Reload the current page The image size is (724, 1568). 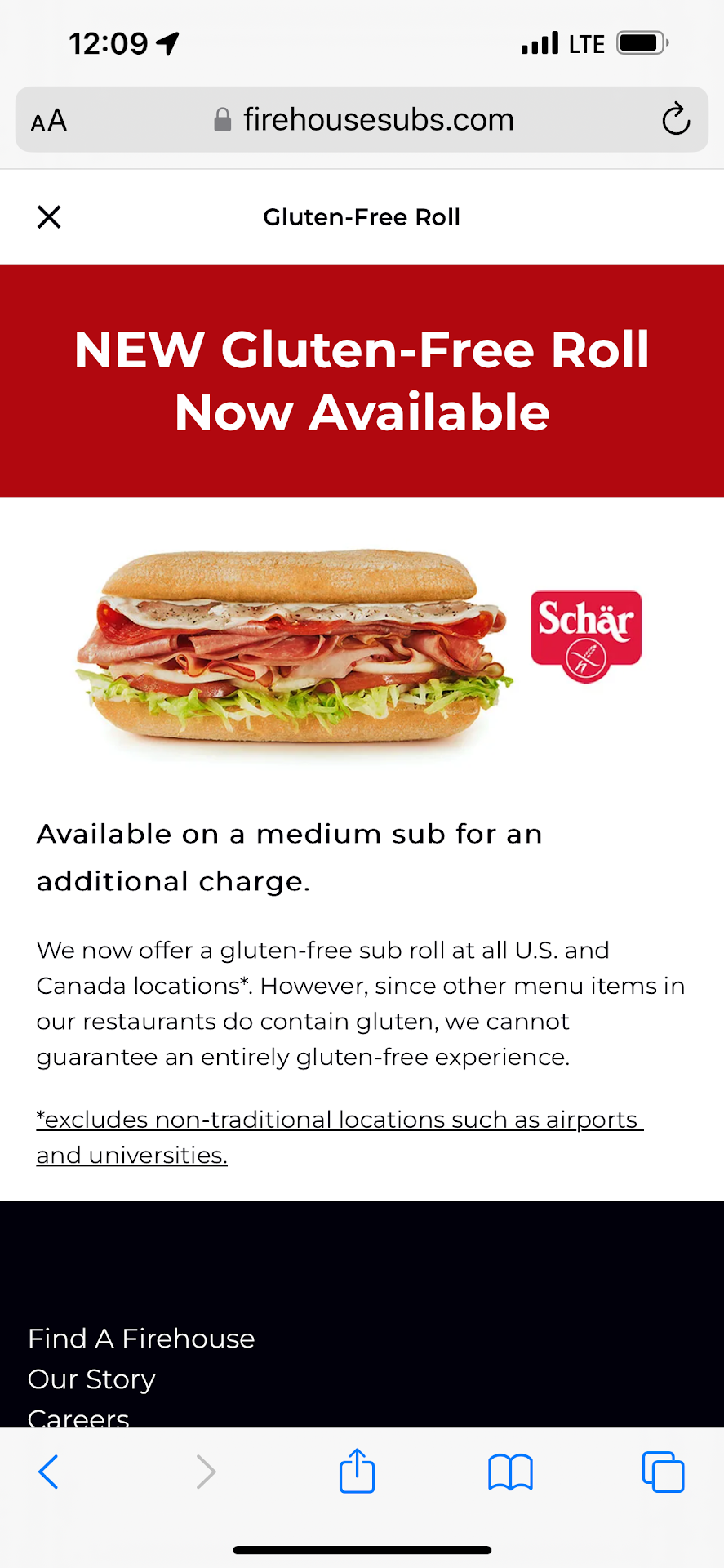(675, 120)
